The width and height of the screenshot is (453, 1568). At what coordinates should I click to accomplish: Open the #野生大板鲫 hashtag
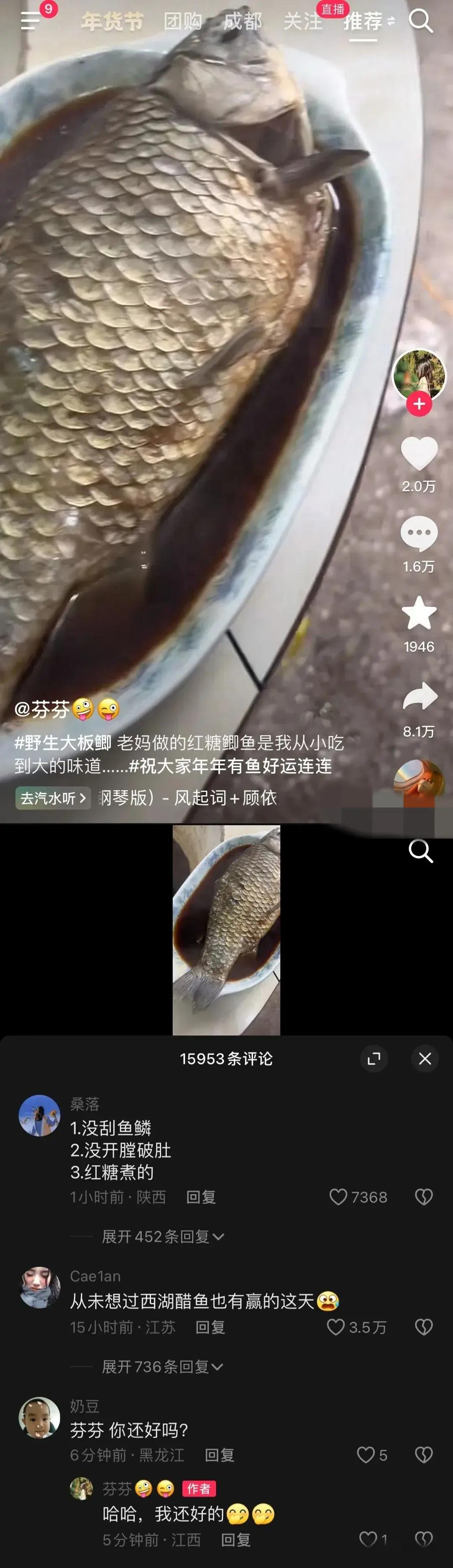tap(62, 742)
